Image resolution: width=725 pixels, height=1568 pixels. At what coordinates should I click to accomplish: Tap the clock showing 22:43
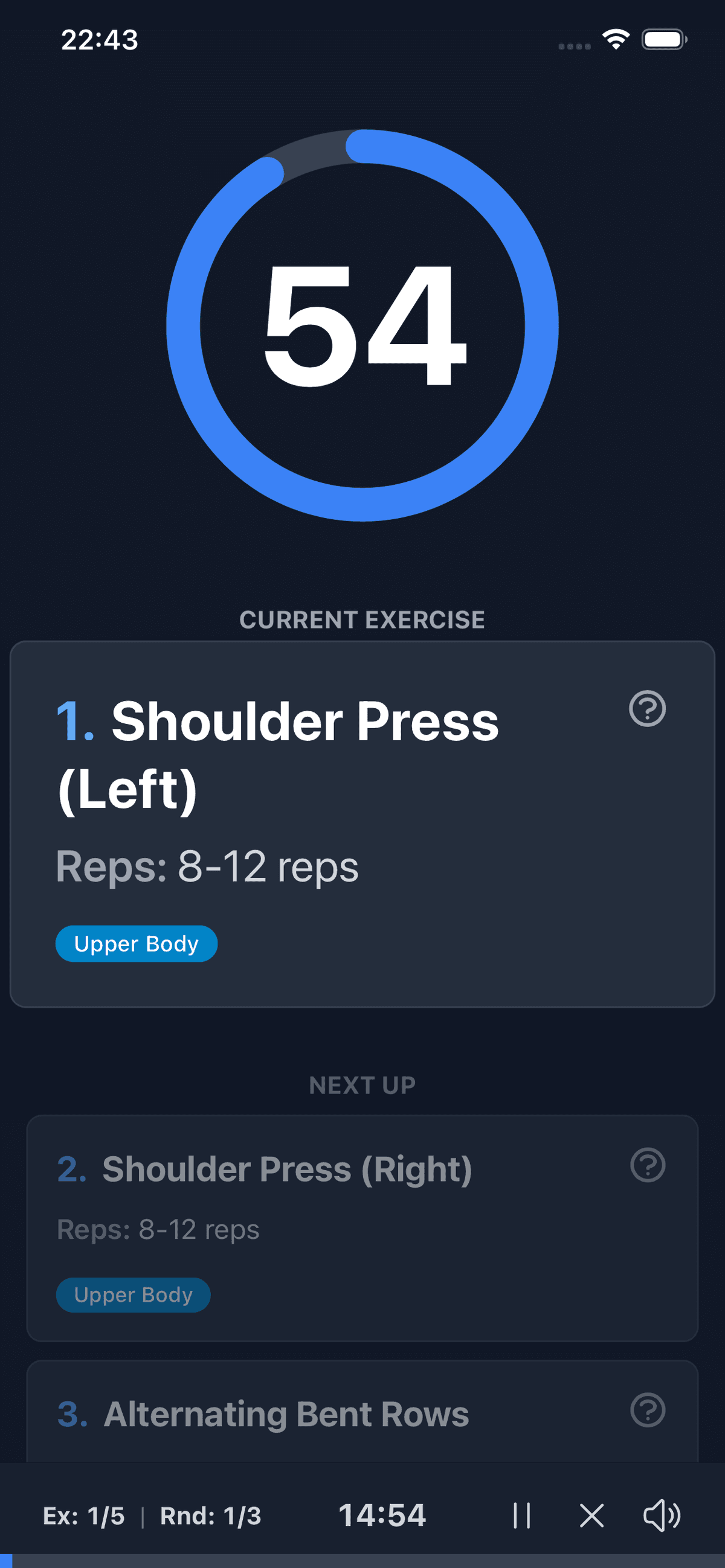(100, 41)
